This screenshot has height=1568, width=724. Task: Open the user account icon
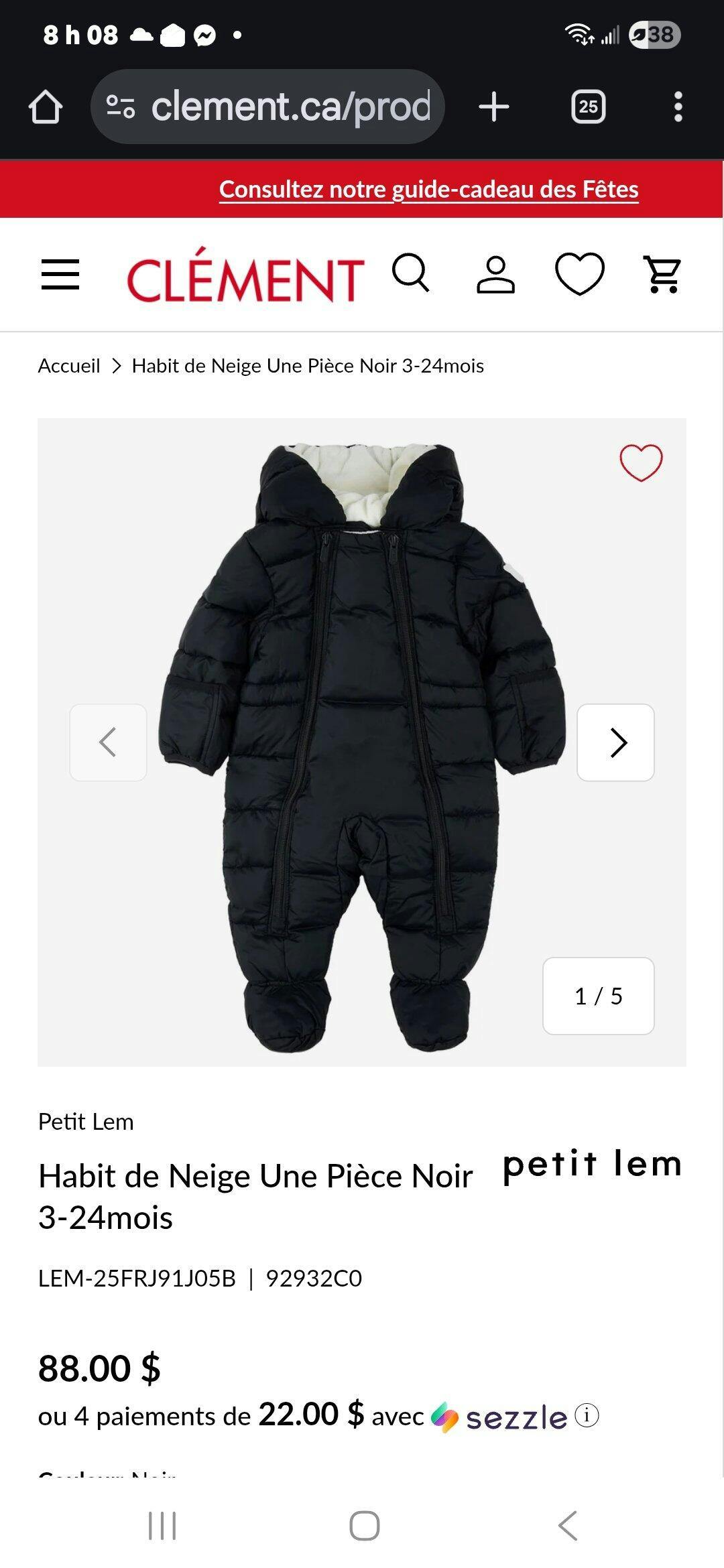(x=495, y=274)
